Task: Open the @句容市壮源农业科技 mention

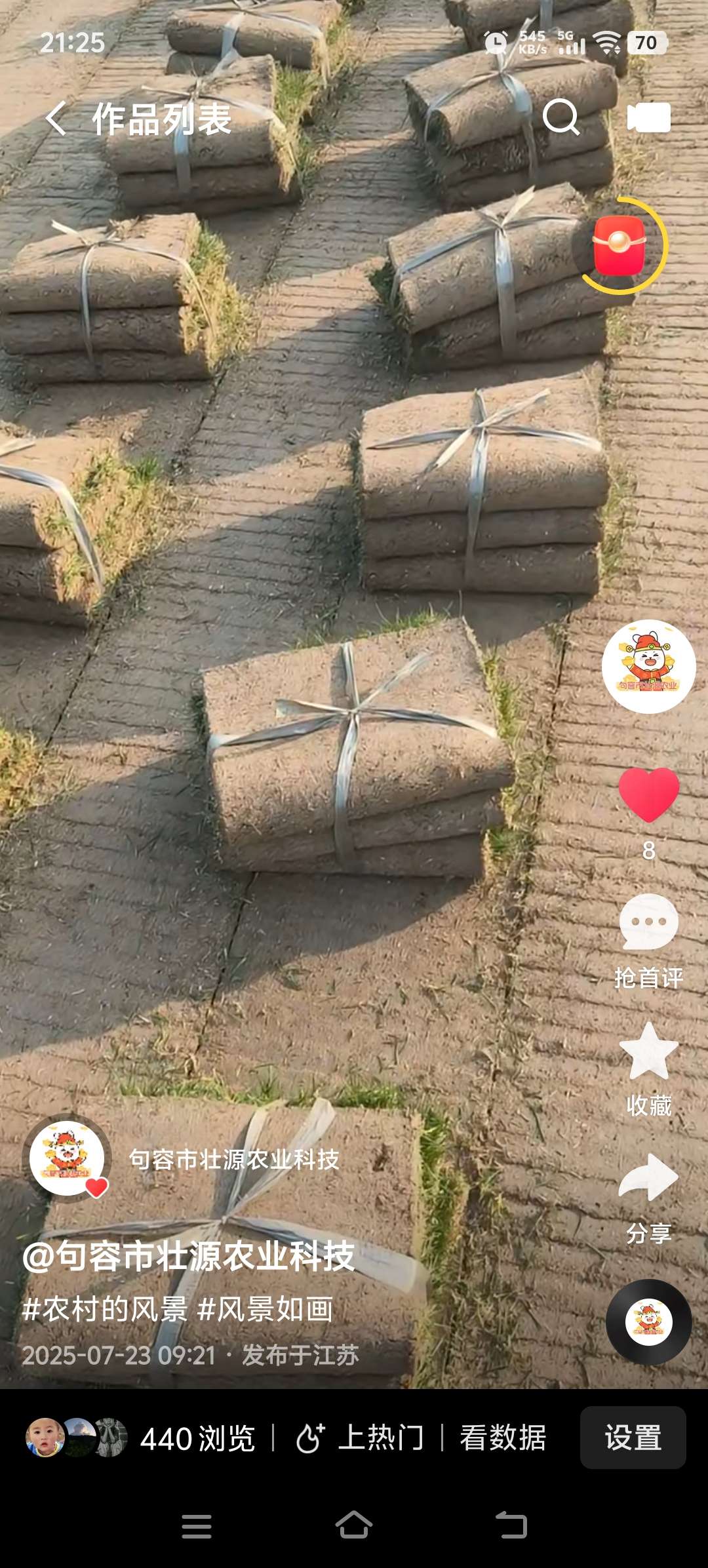Action: coord(189,1256)
